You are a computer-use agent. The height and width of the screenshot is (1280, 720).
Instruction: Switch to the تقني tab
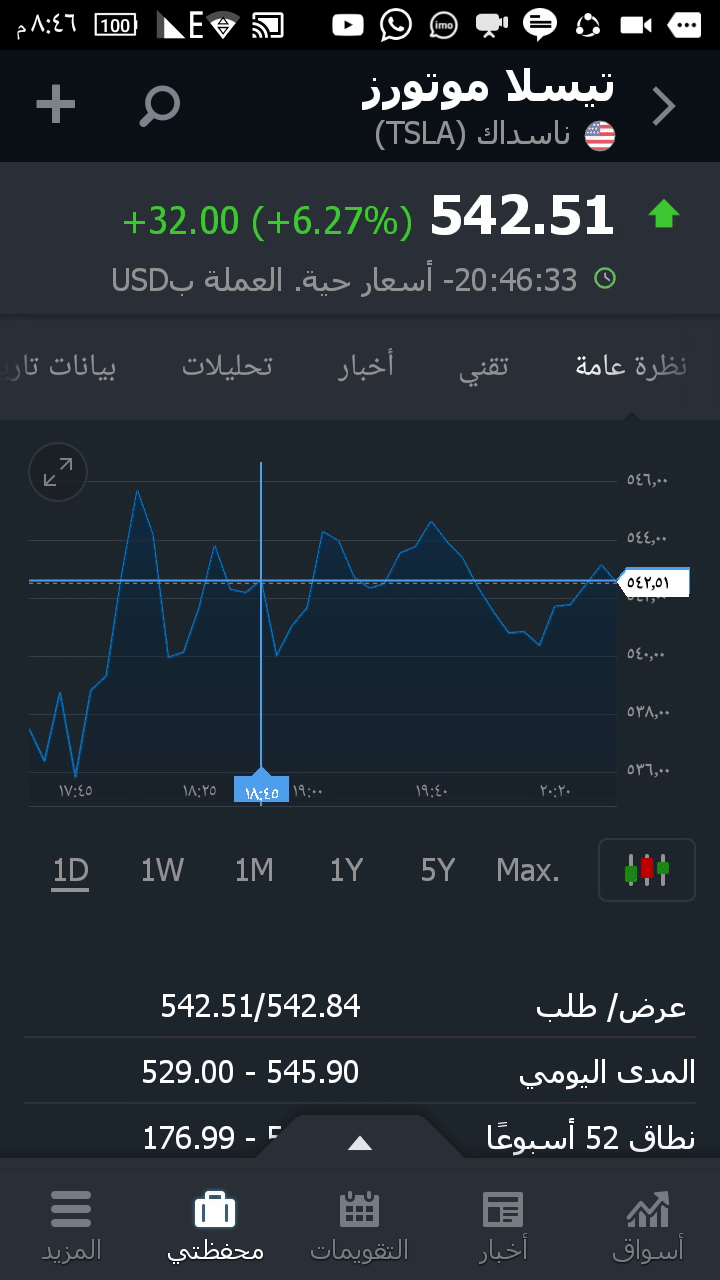(x=484, y=366)
